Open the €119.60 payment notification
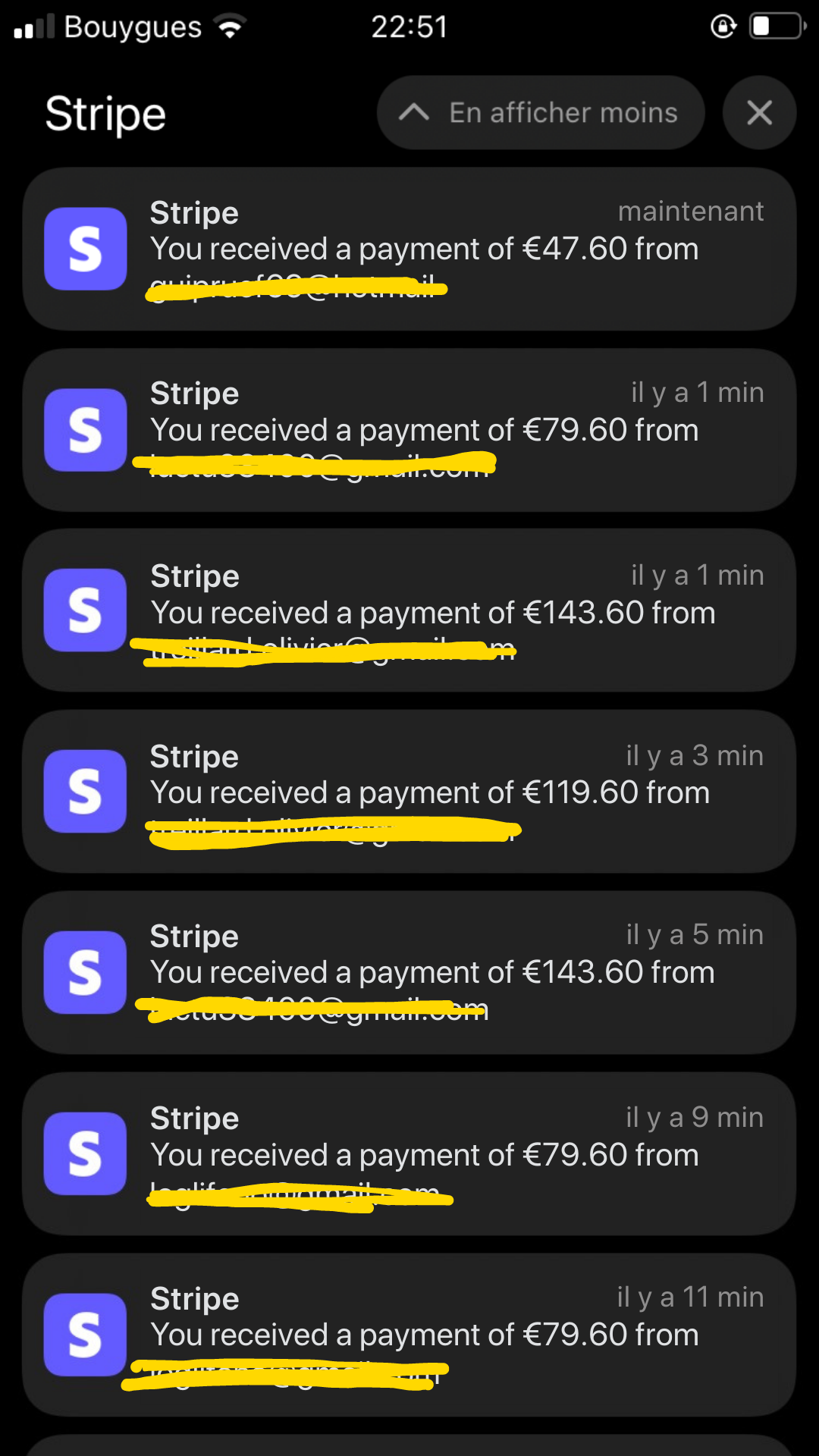The image size is (819, 1456). pos(409,792)
